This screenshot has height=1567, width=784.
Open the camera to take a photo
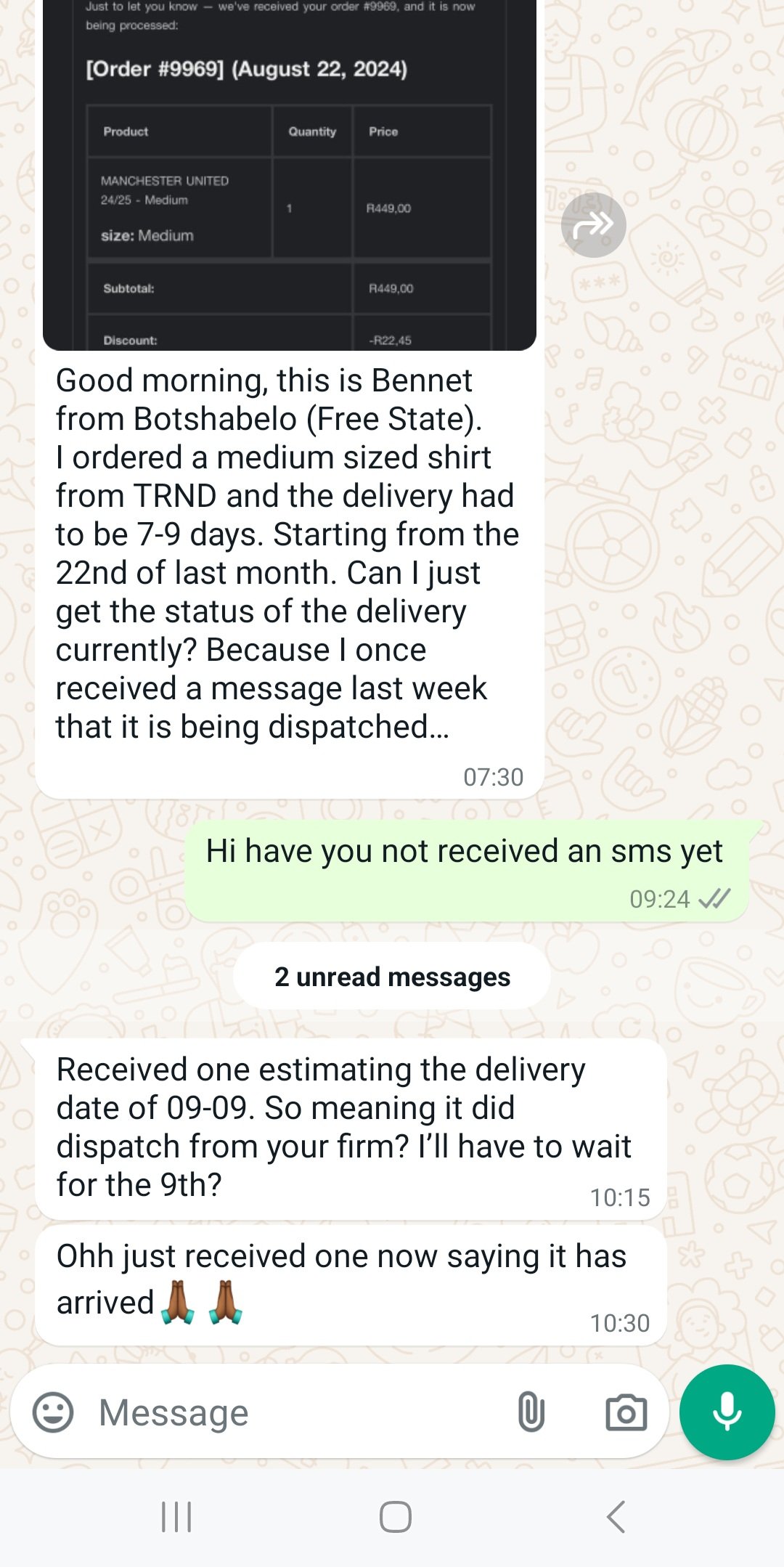click(x=626, y=1412)
